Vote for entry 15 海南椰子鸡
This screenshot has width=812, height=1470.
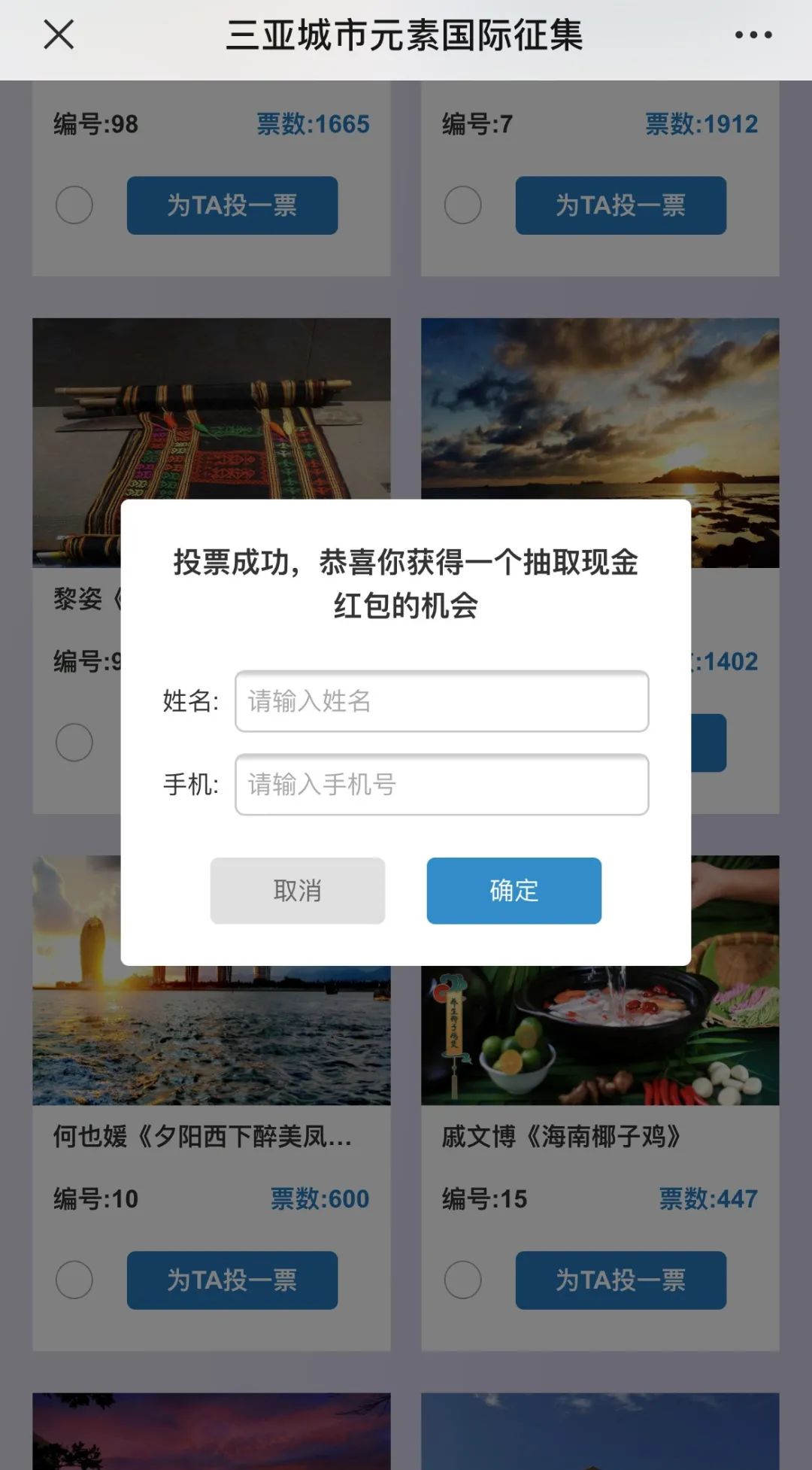[620, 1280]
